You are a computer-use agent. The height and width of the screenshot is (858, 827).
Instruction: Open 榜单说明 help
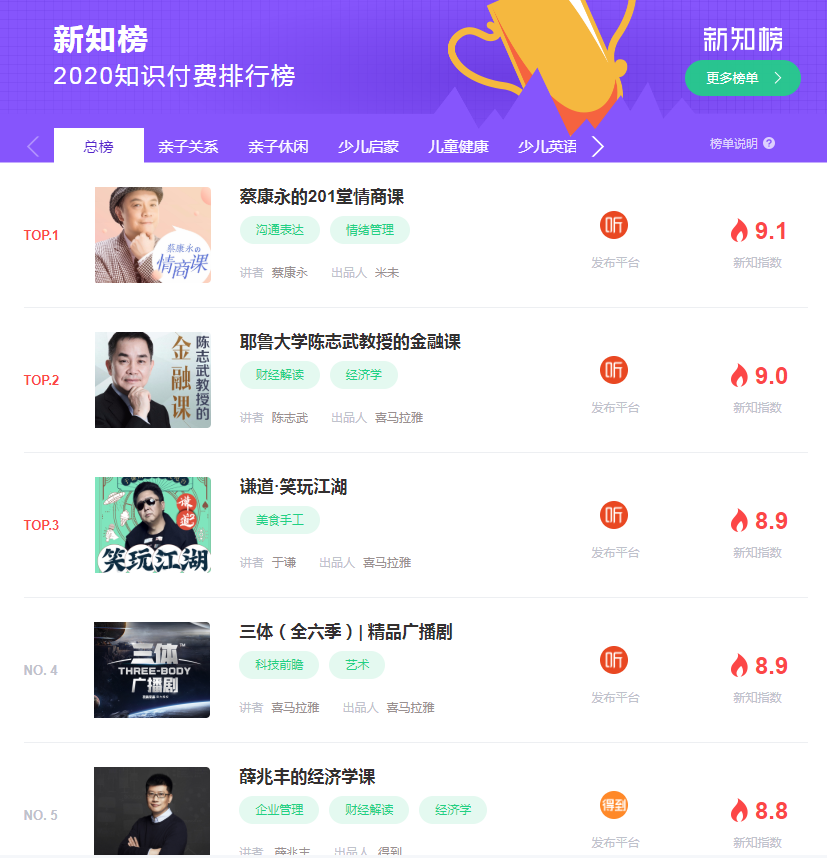(742, 144)
